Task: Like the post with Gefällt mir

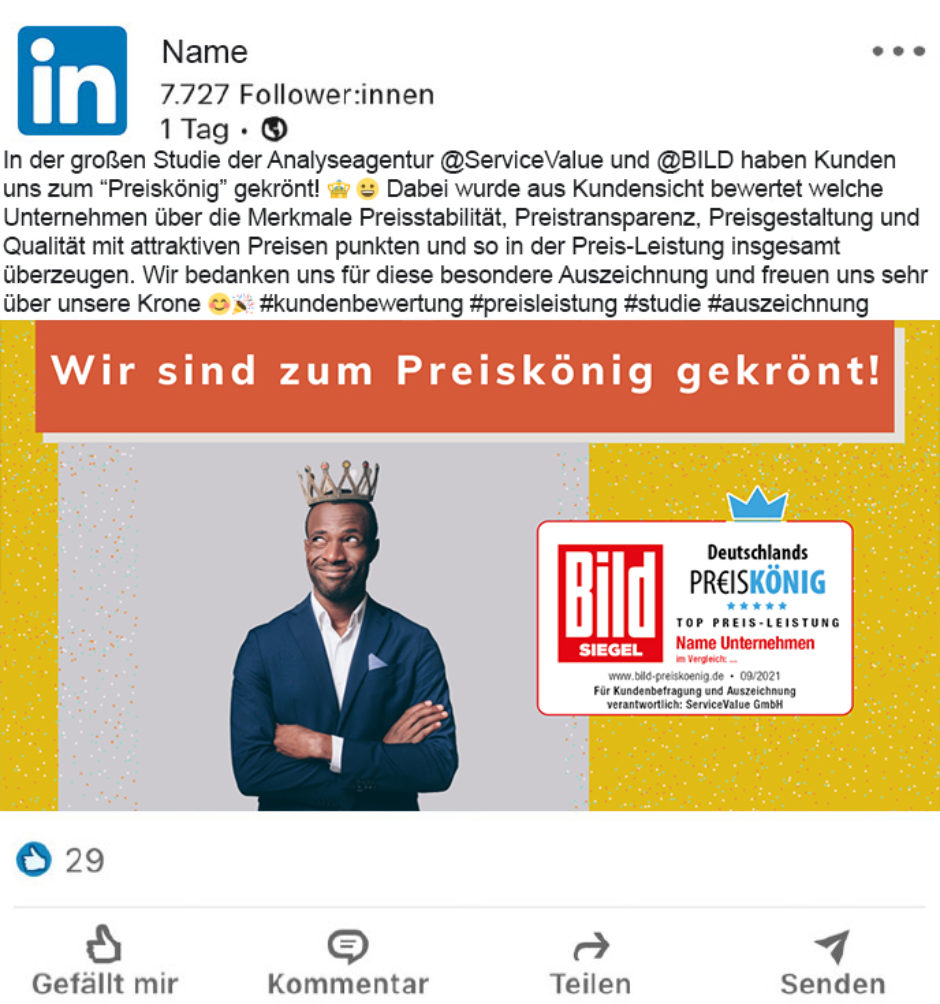Action: 105,960
